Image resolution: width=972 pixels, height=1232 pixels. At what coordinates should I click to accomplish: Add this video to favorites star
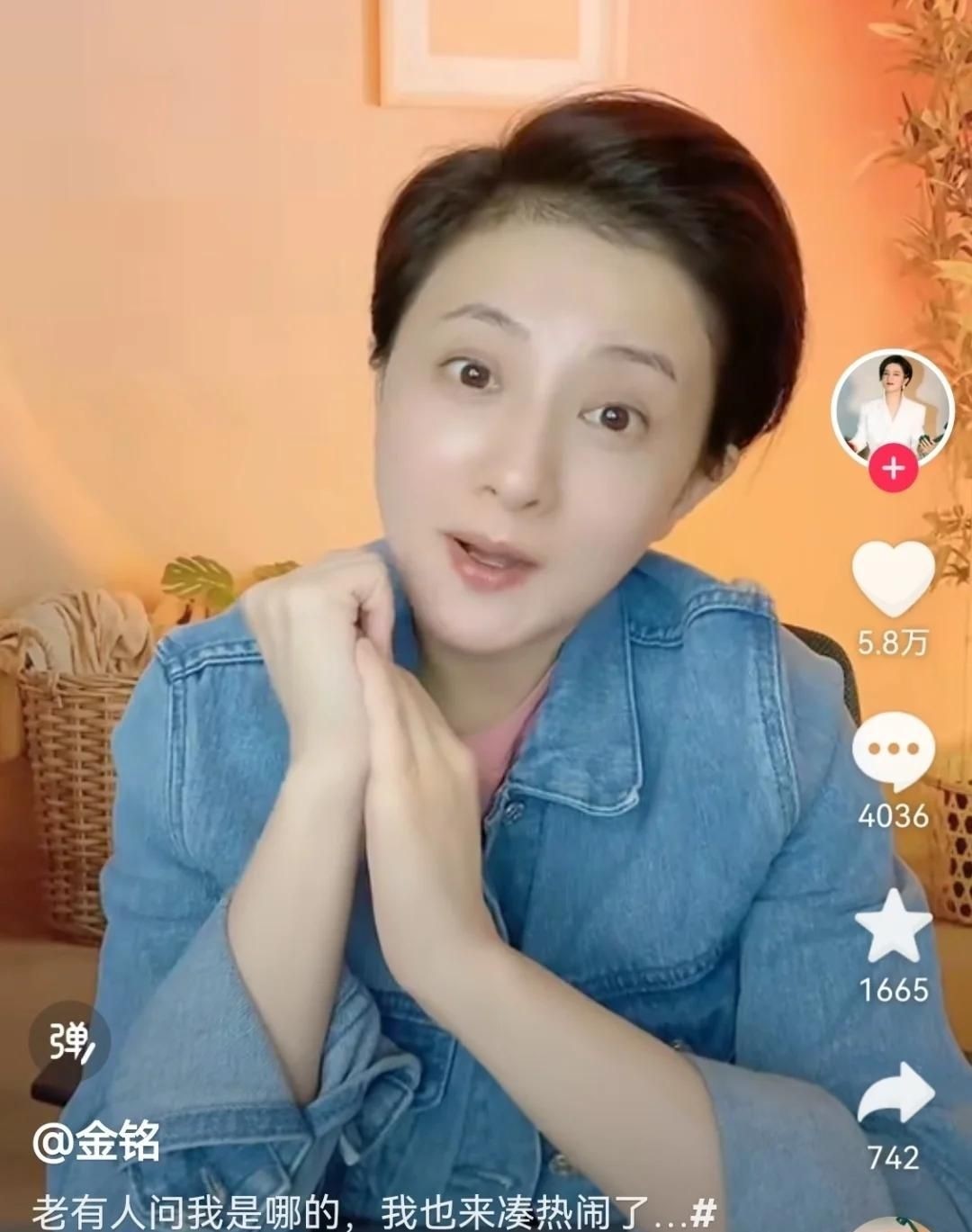[x=893, y=926]
